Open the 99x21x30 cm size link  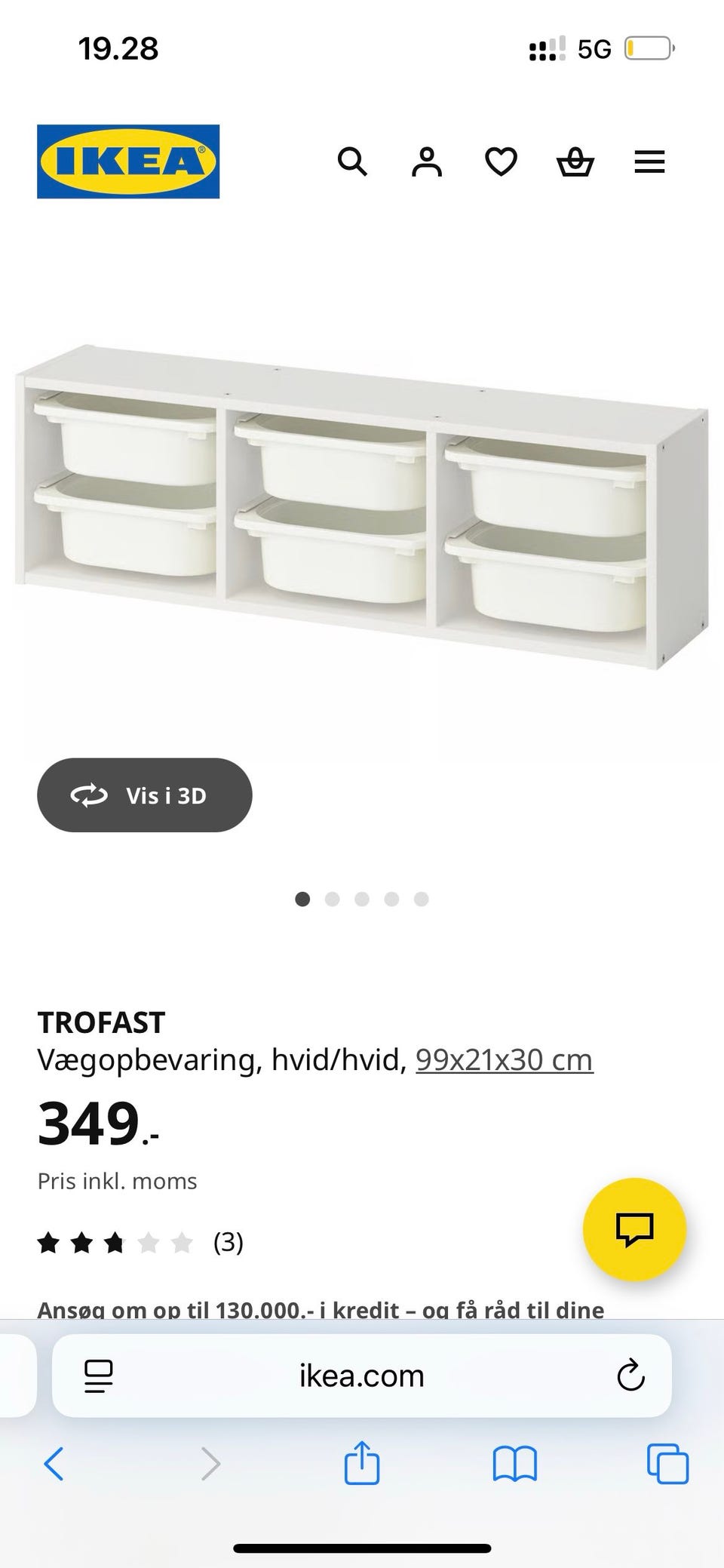(x=505, y=1060)
